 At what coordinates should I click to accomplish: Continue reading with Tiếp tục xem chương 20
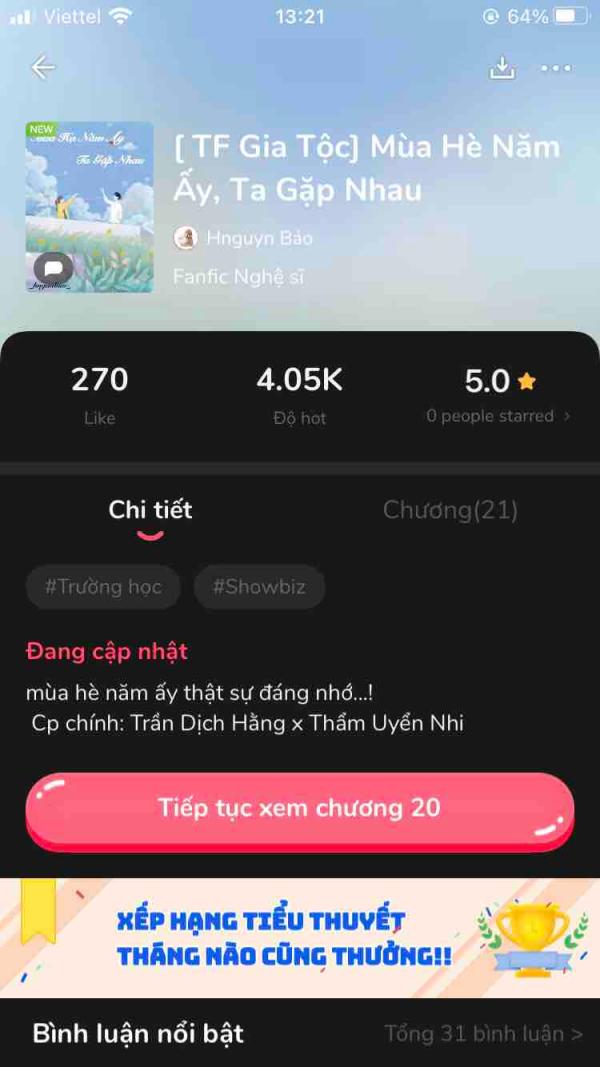coord(300,808)
